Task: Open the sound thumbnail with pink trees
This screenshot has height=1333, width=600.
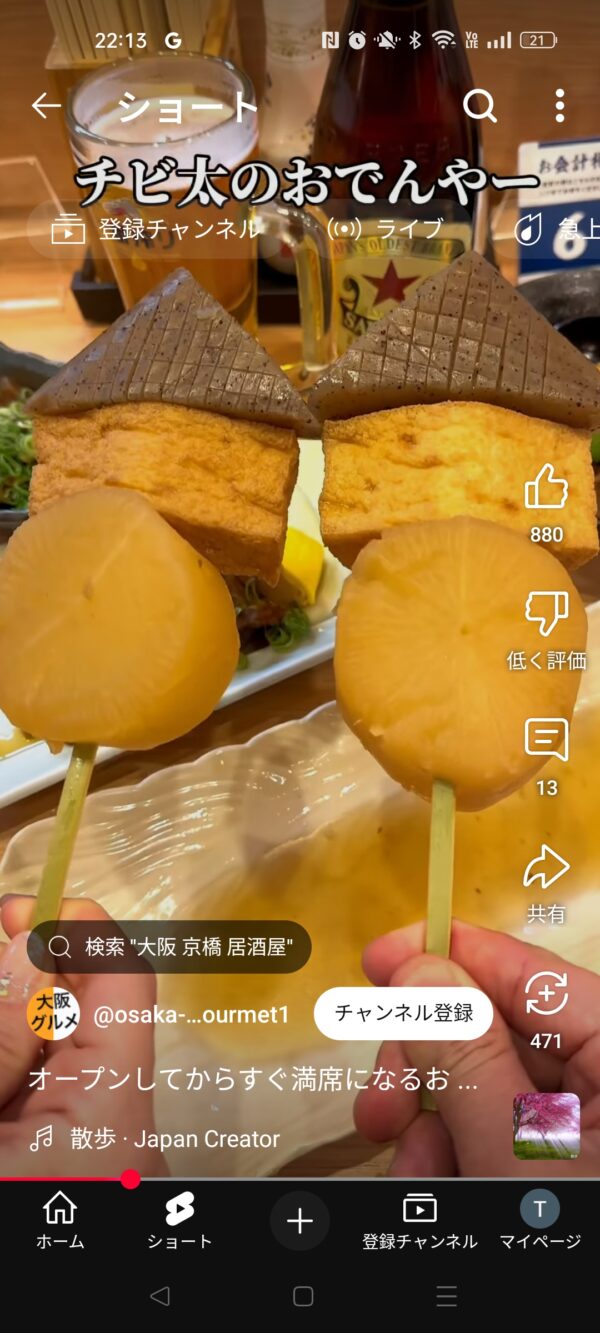Action: tap(547, 1126)
